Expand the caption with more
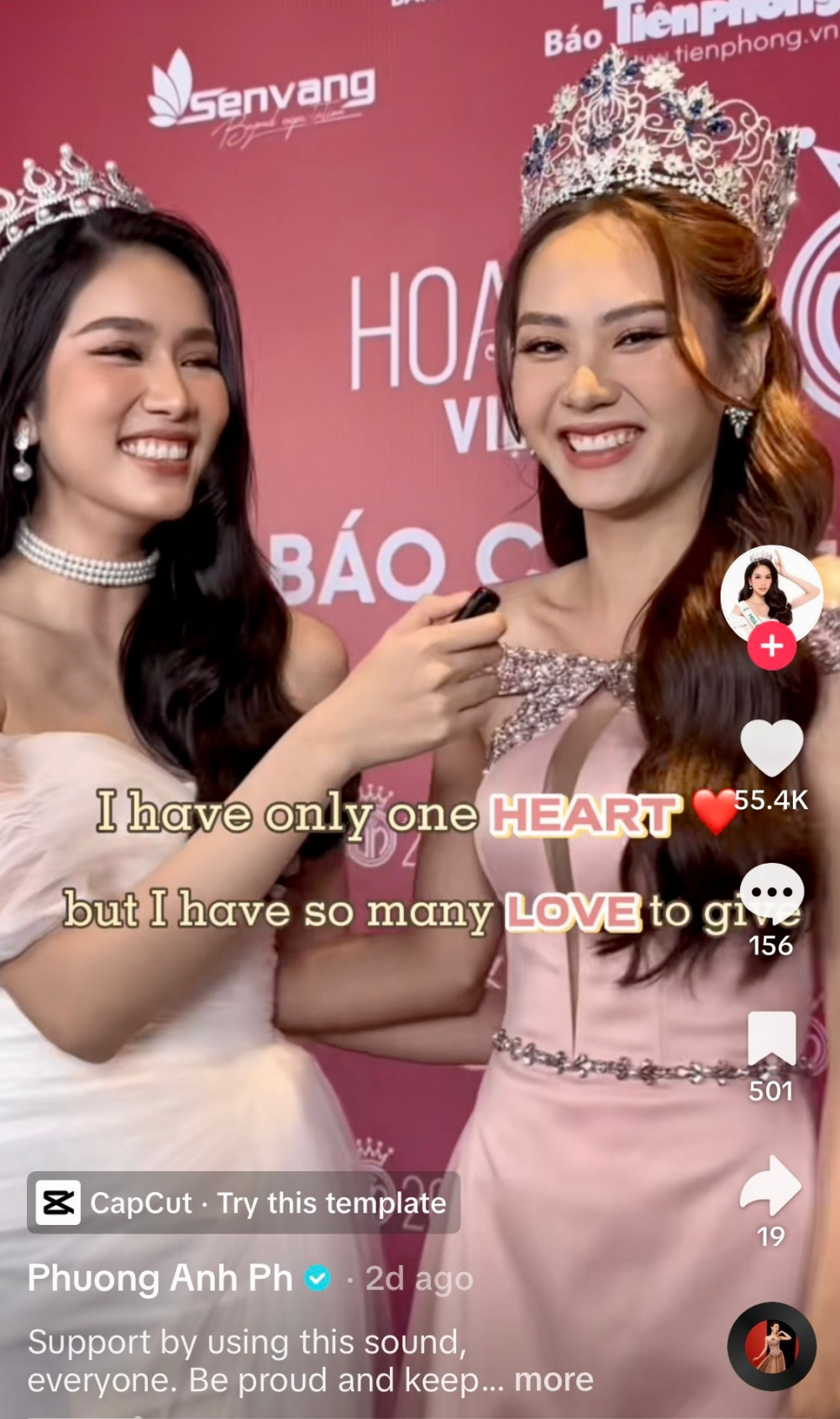 [x=554, y=1380]
